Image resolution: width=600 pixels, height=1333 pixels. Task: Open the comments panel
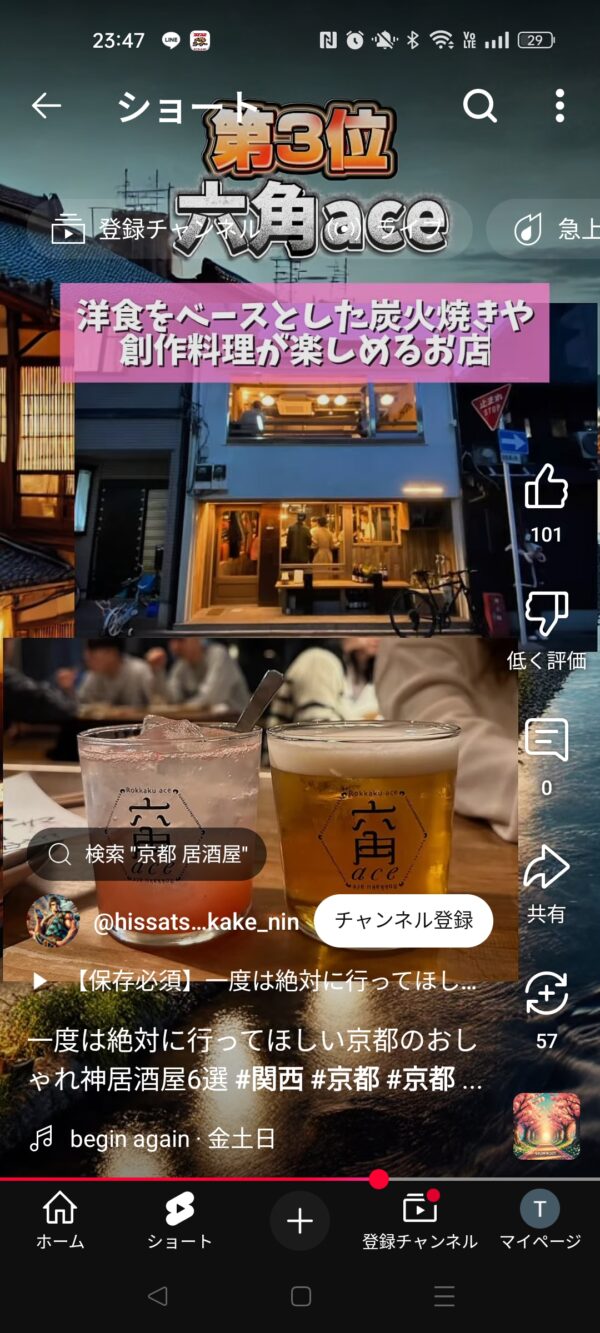[546, 742]
